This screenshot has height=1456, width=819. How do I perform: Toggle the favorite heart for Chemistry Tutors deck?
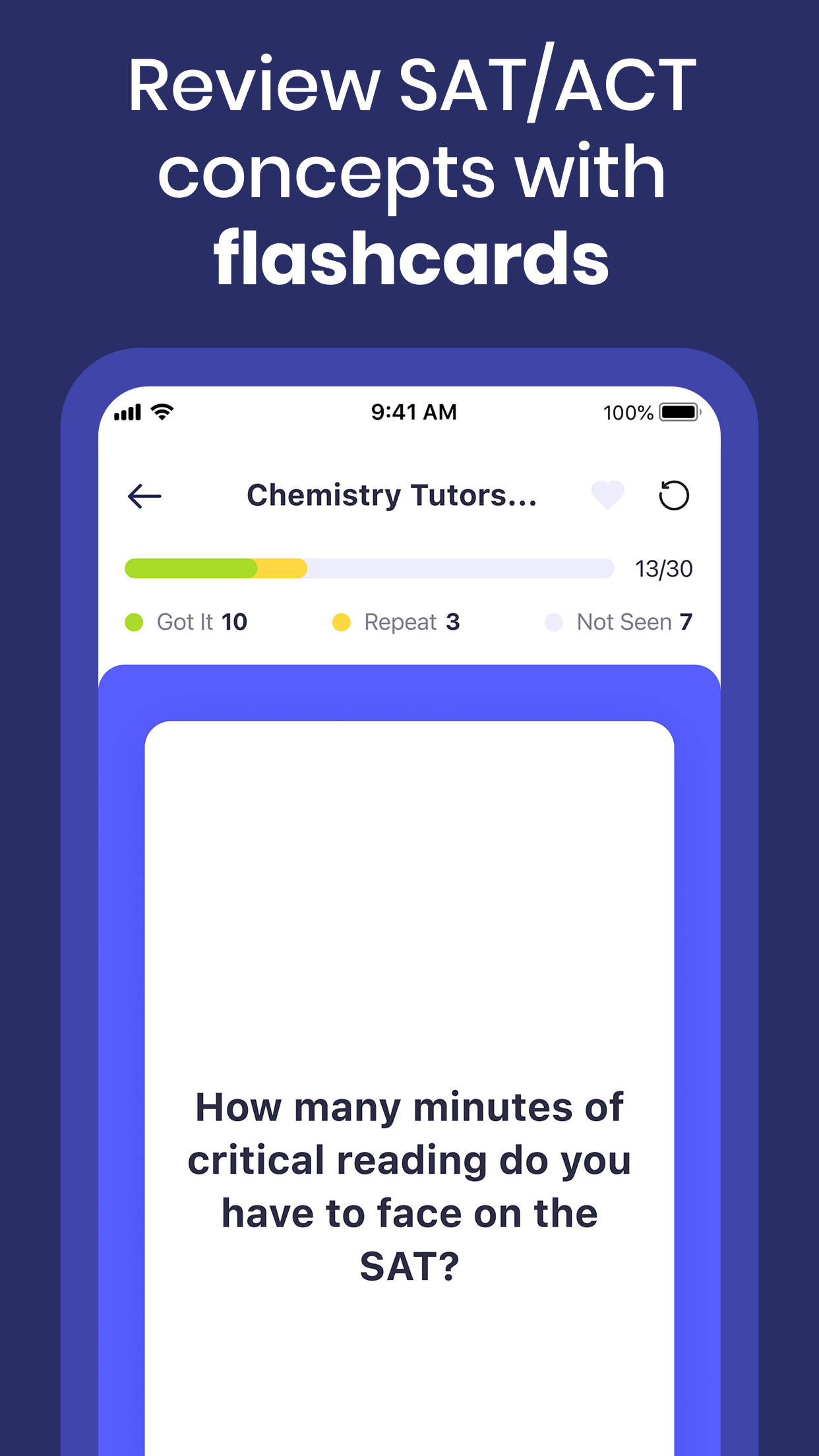607,497
